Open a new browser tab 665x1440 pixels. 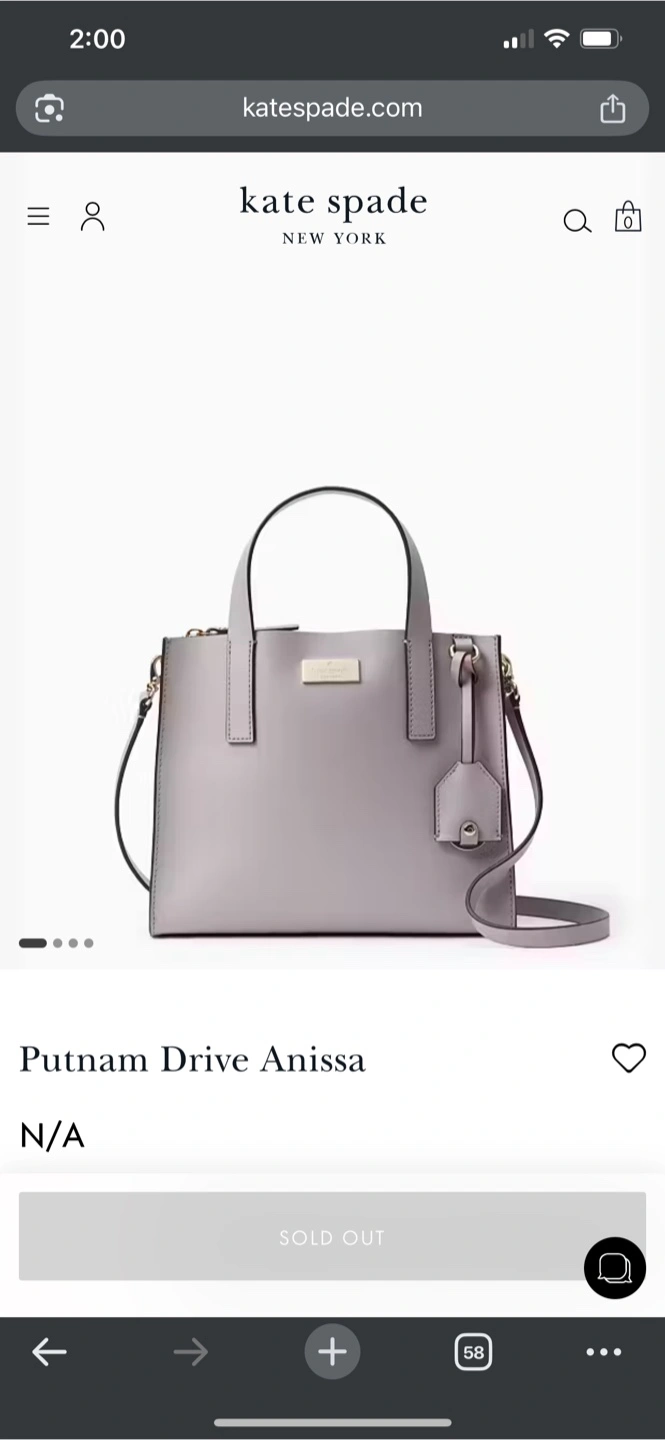click(x=332, y=1352)
